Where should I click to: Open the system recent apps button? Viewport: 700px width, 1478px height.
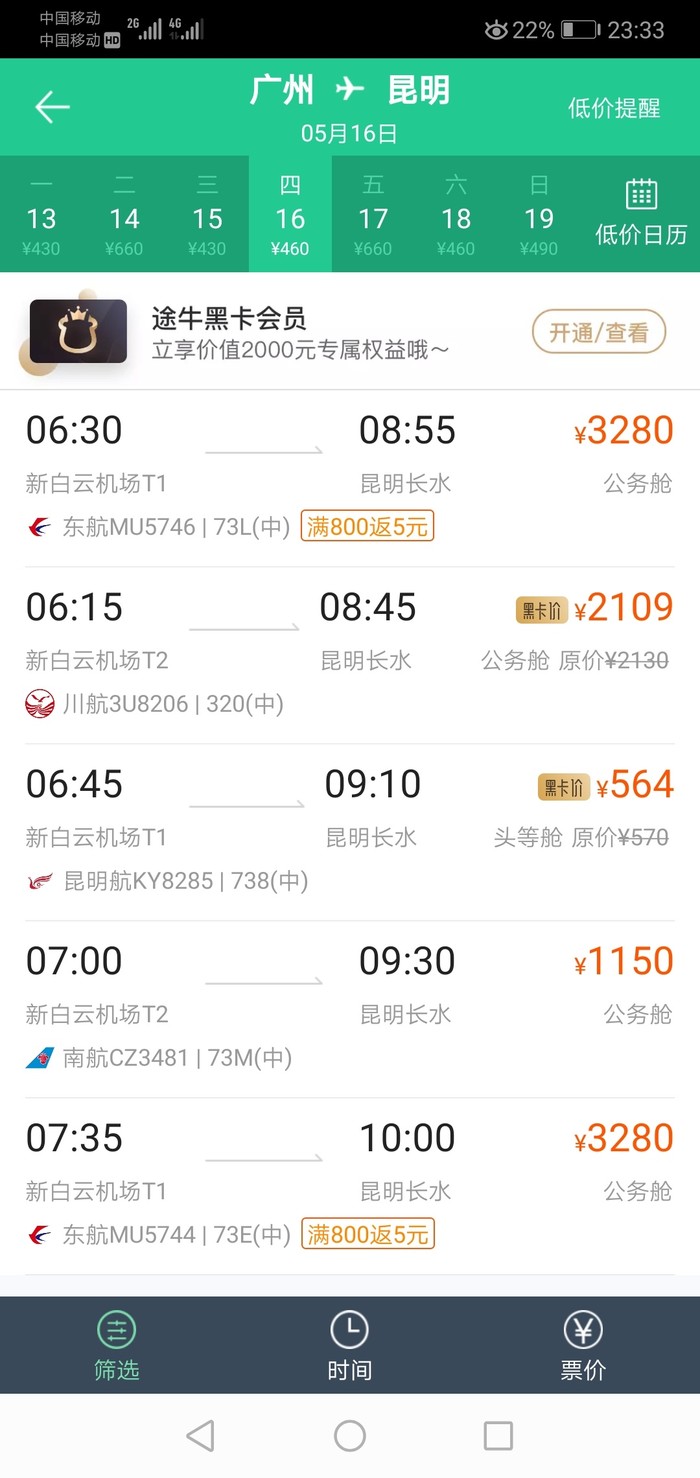[x=498, y=1436]
